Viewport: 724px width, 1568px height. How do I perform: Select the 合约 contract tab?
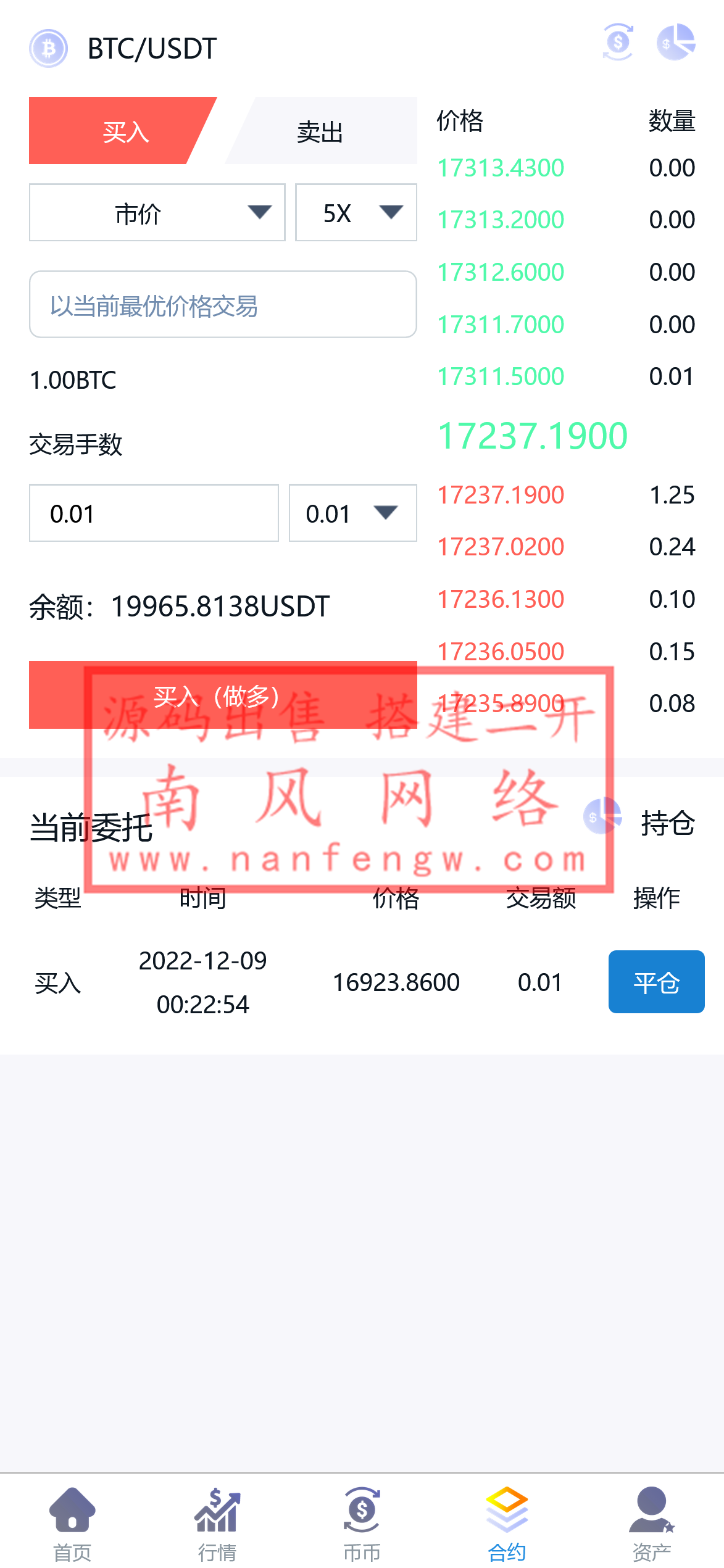tap(507, 1524)
